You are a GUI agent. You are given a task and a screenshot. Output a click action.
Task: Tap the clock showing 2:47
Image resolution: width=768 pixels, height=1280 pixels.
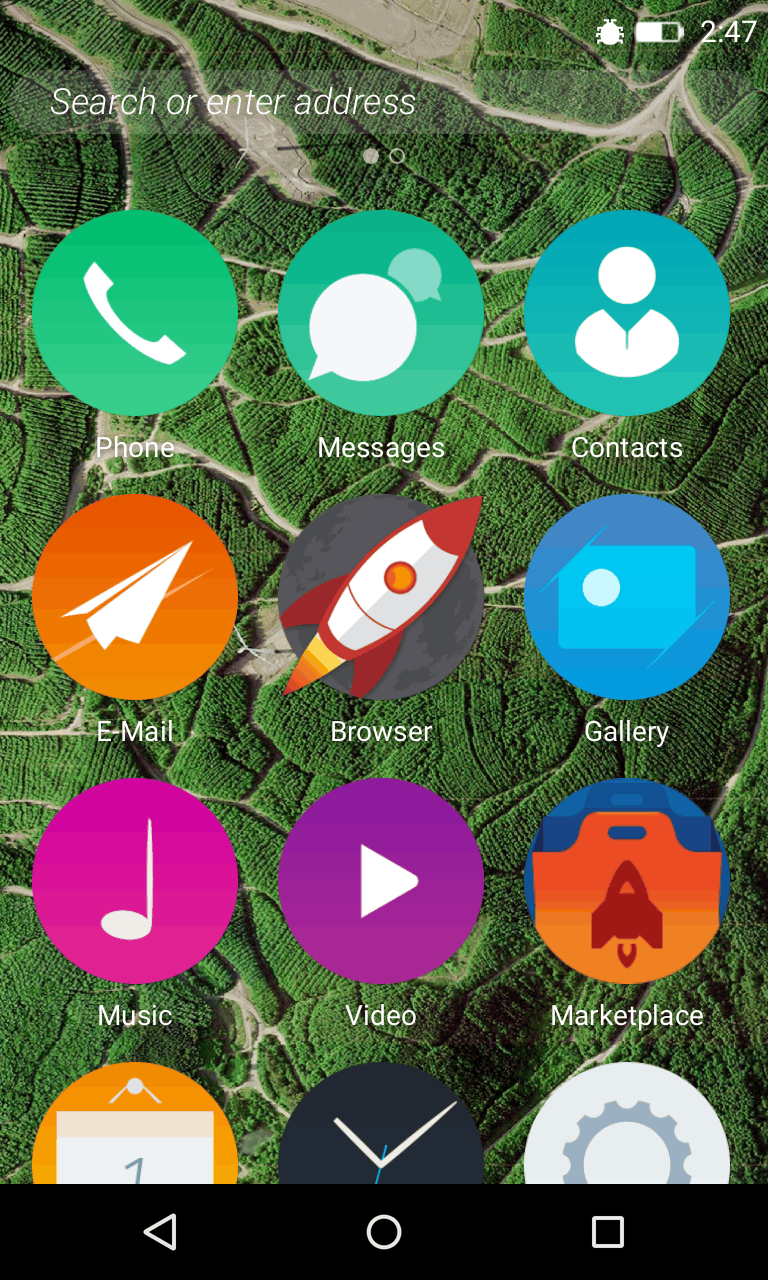(x=729, y=31)
